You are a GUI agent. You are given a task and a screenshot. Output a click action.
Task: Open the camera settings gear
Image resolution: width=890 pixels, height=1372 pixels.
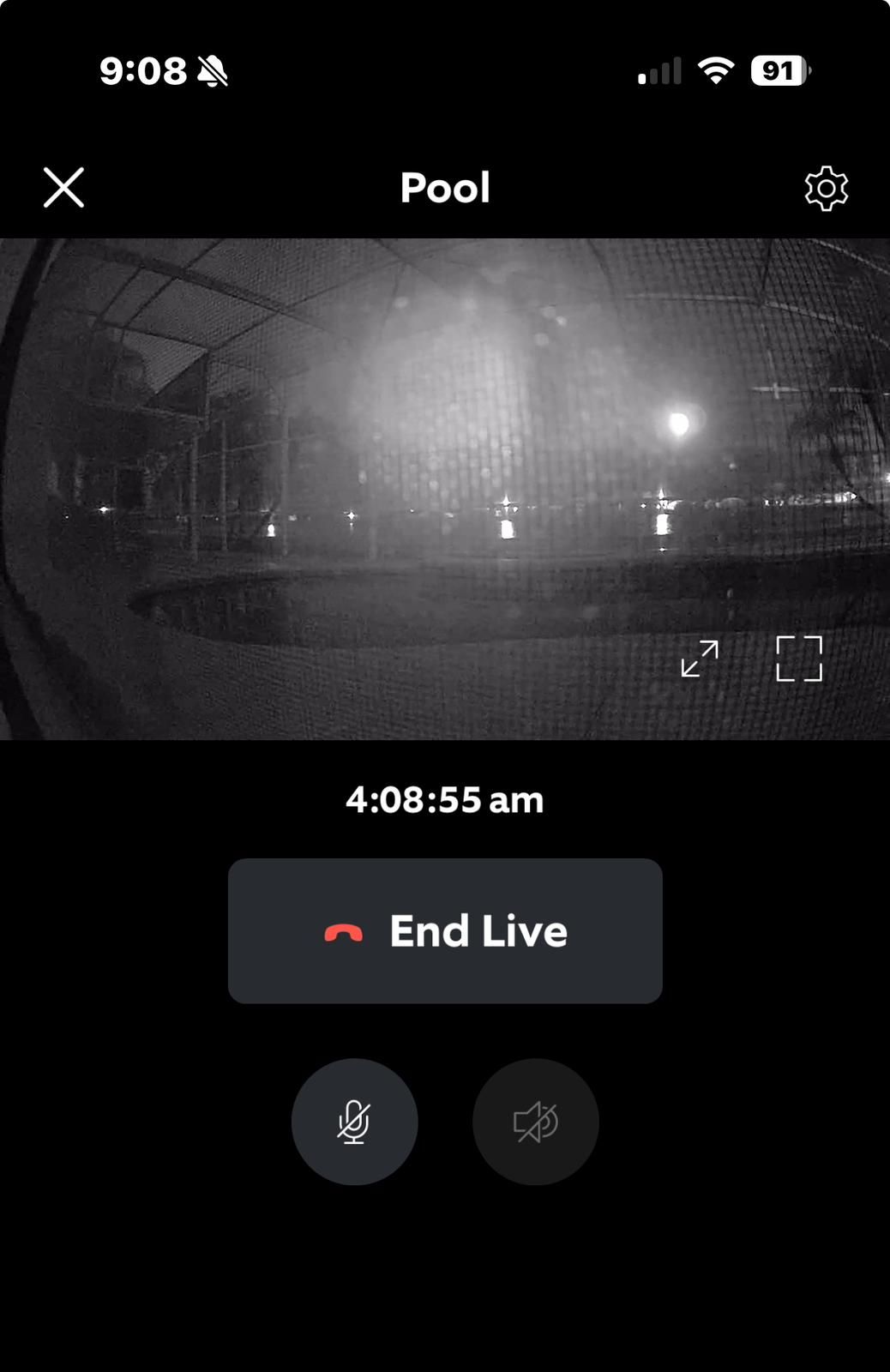click(x=826, y=189)
